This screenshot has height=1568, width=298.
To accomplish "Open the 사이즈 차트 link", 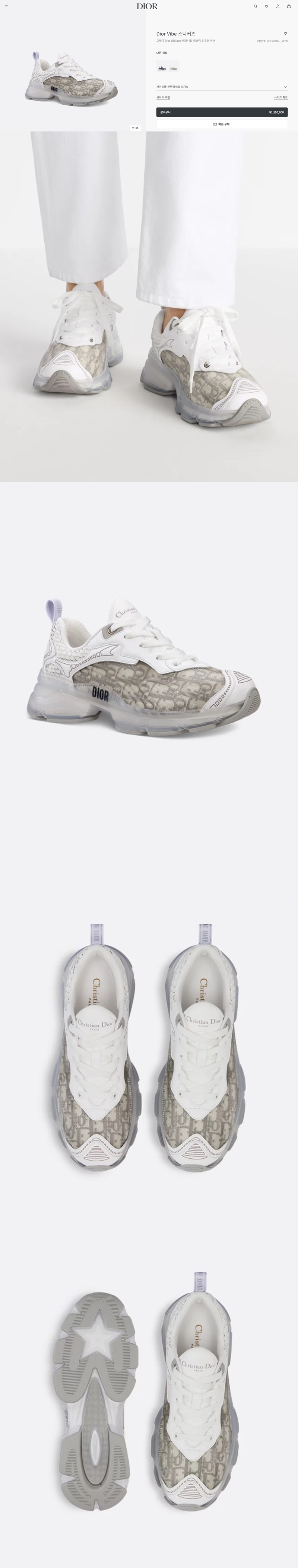I will tap(280, 97).
